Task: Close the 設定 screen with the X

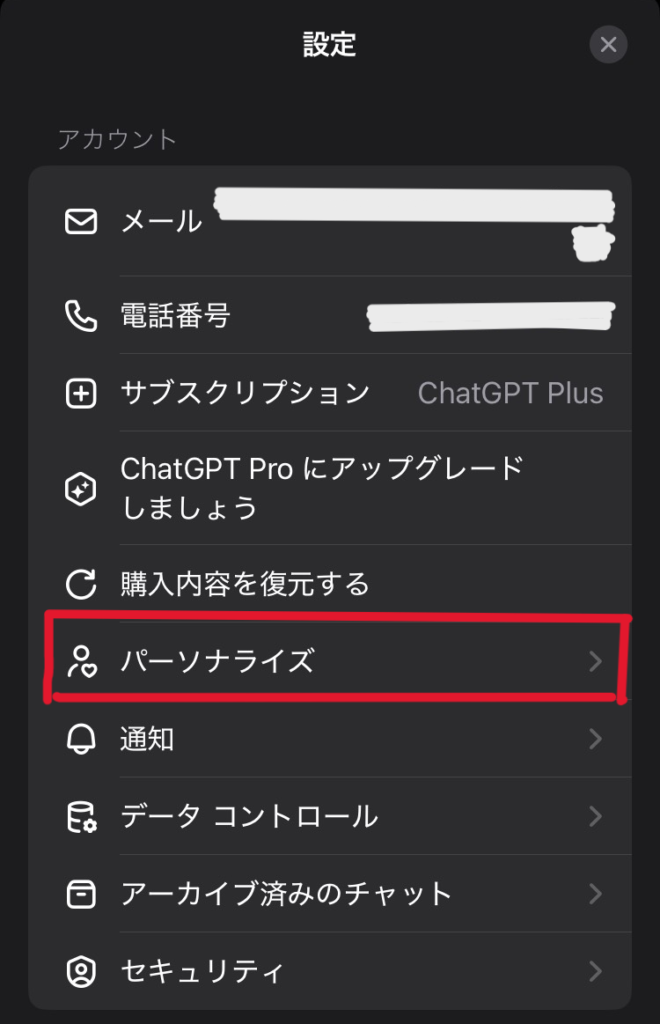Action: [x=608, y=44]
